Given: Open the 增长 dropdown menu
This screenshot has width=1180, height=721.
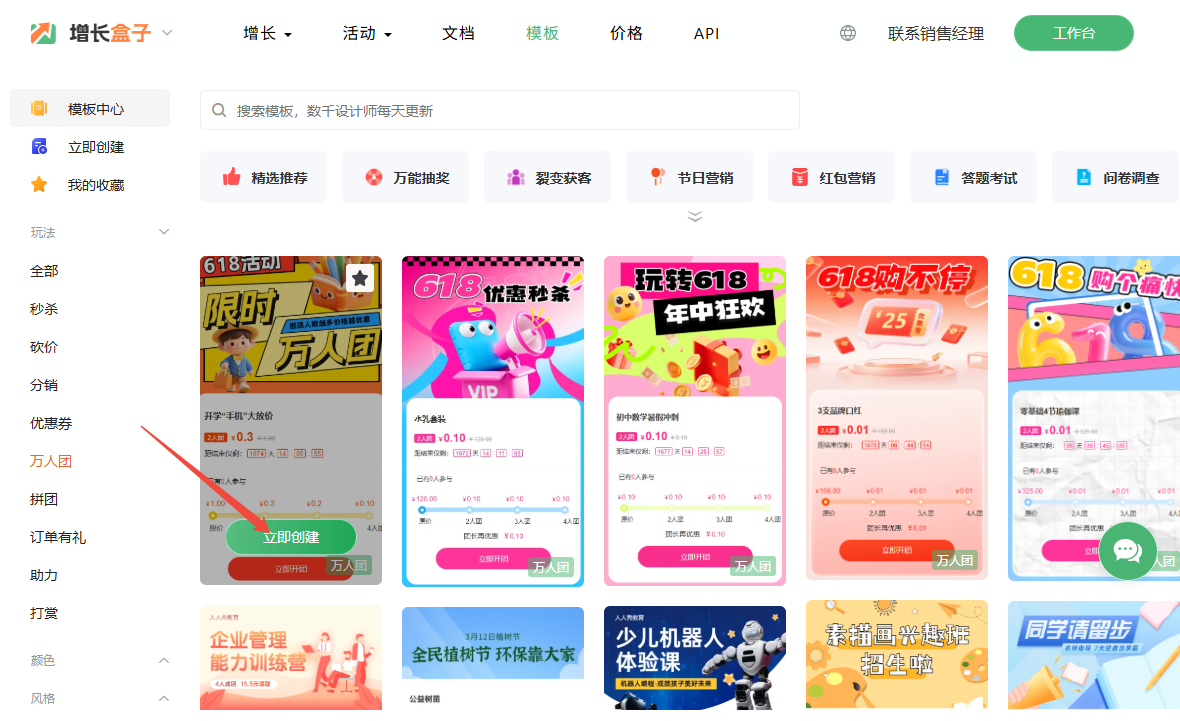Looking at the screenshot, I should (267, 33).
